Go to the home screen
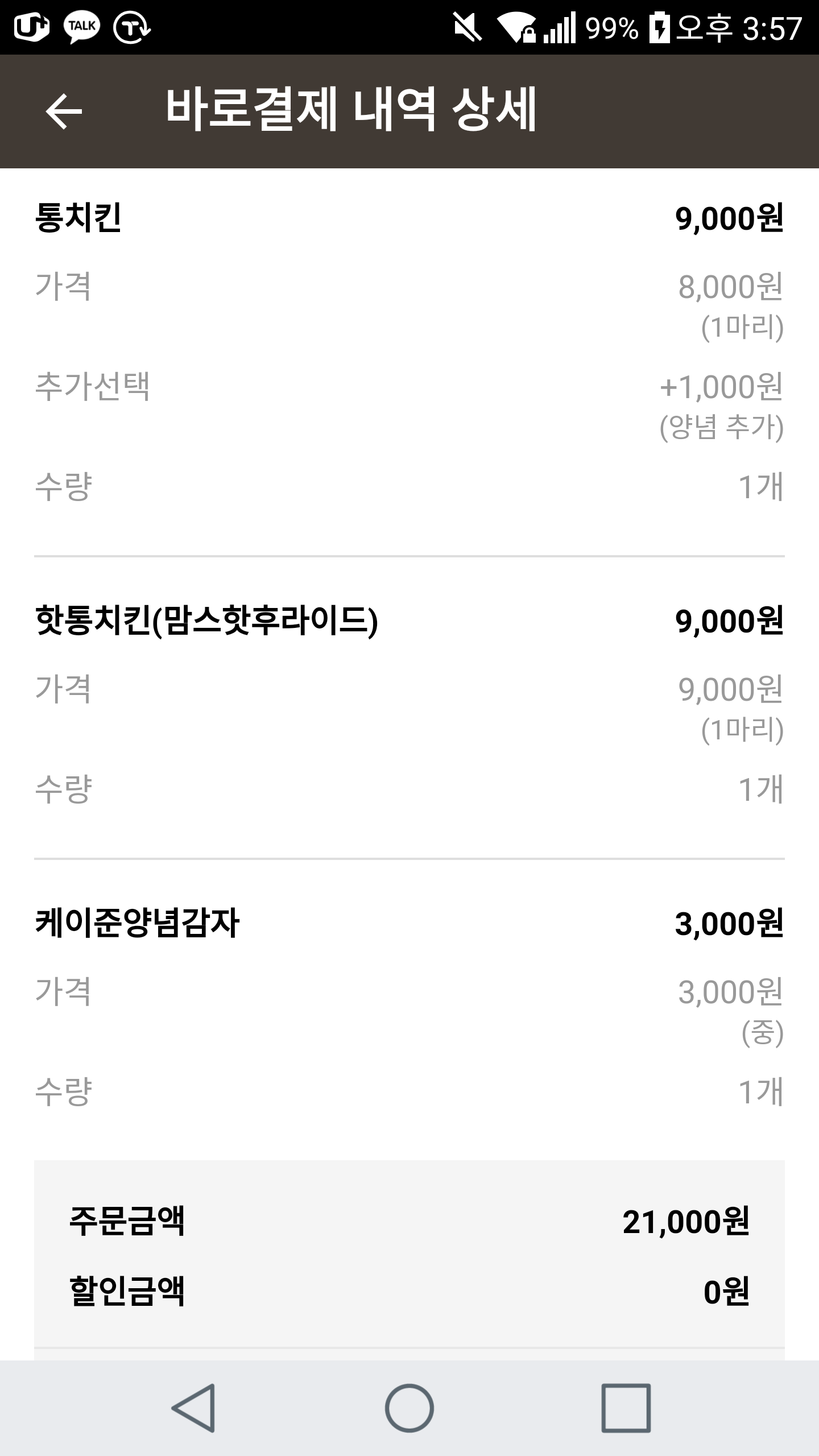 409,1408
